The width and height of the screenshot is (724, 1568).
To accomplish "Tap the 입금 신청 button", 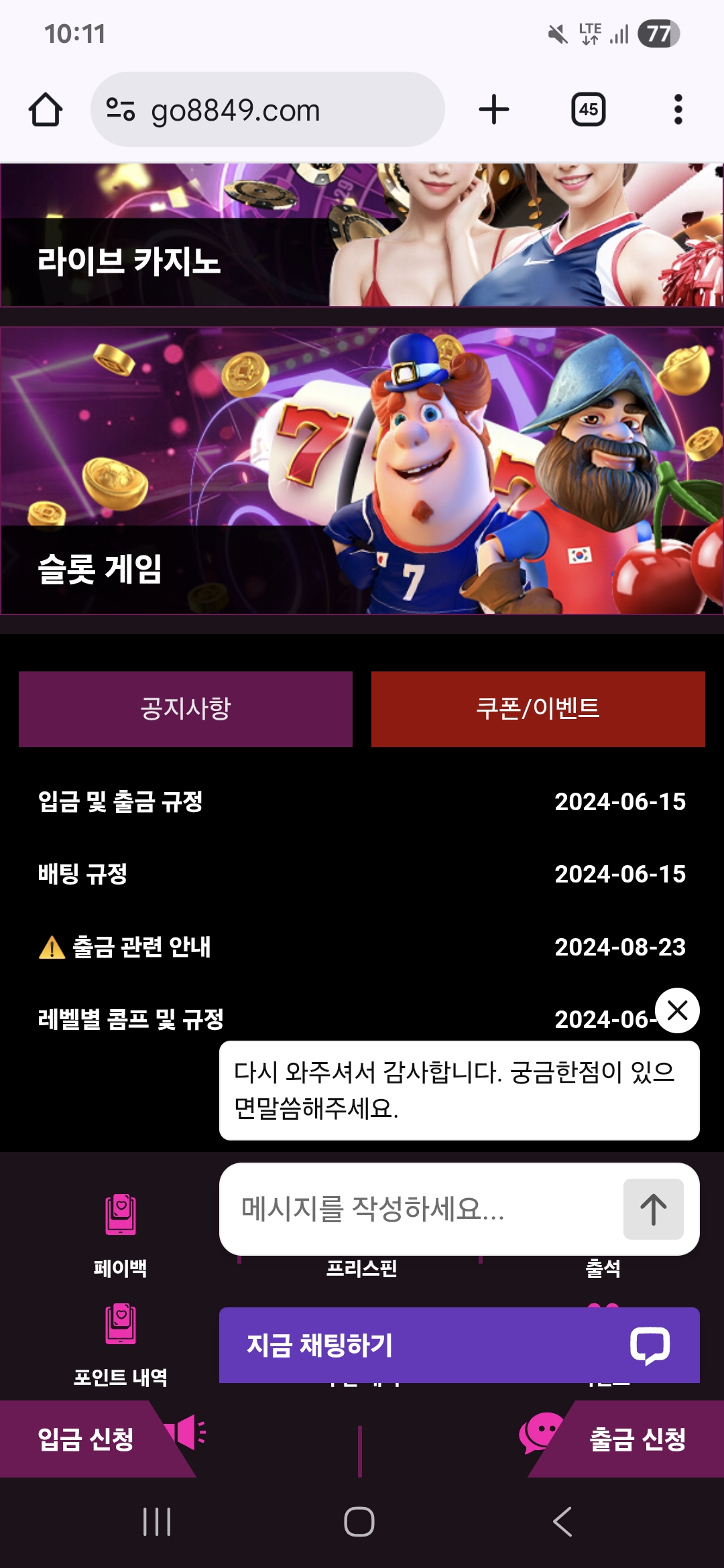I will (85, 1439).
